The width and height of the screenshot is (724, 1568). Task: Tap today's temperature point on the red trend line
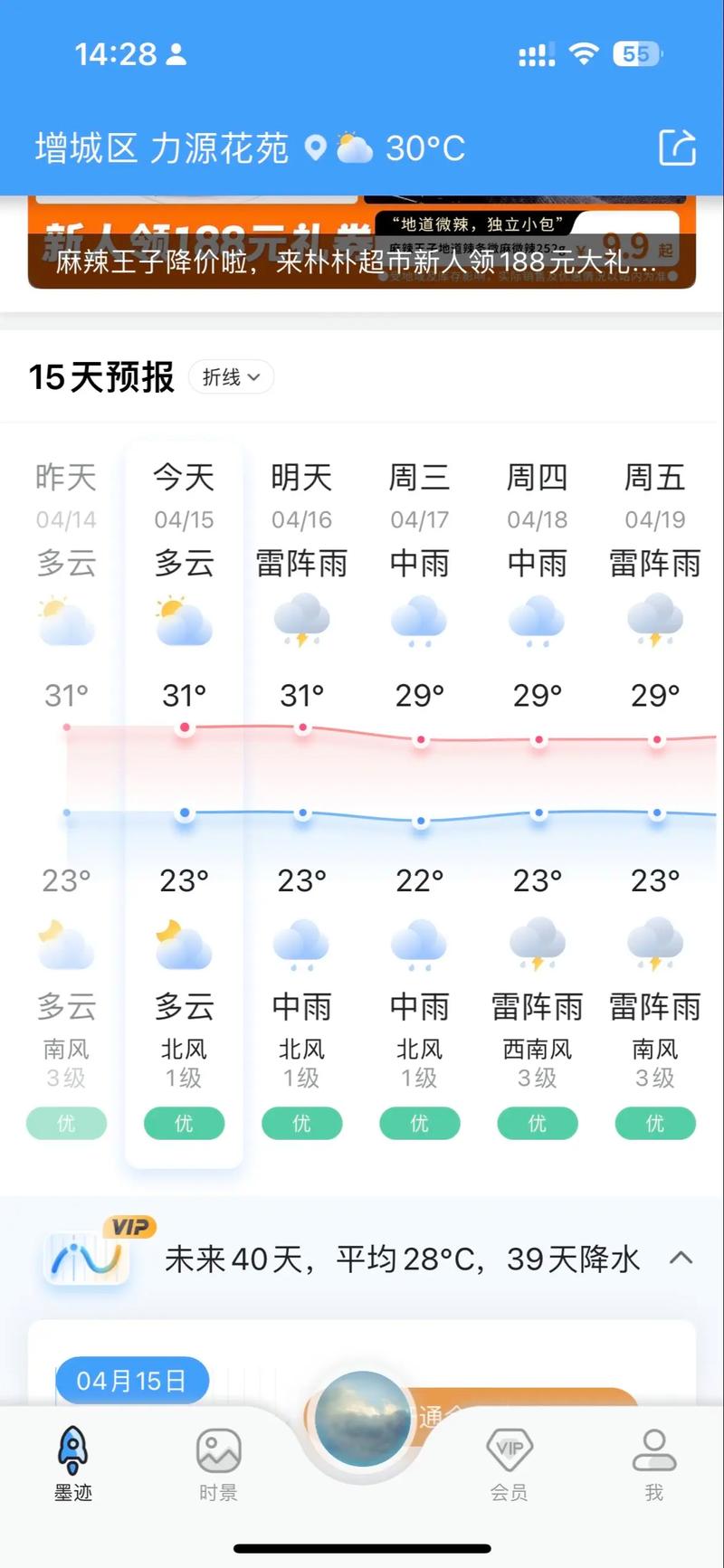(184, 727)
